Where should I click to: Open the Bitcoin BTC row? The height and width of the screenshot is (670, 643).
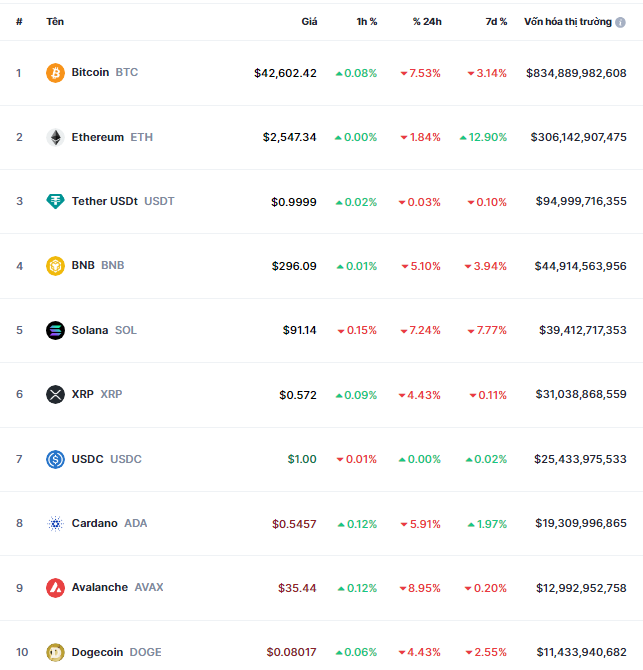point(90,73)
